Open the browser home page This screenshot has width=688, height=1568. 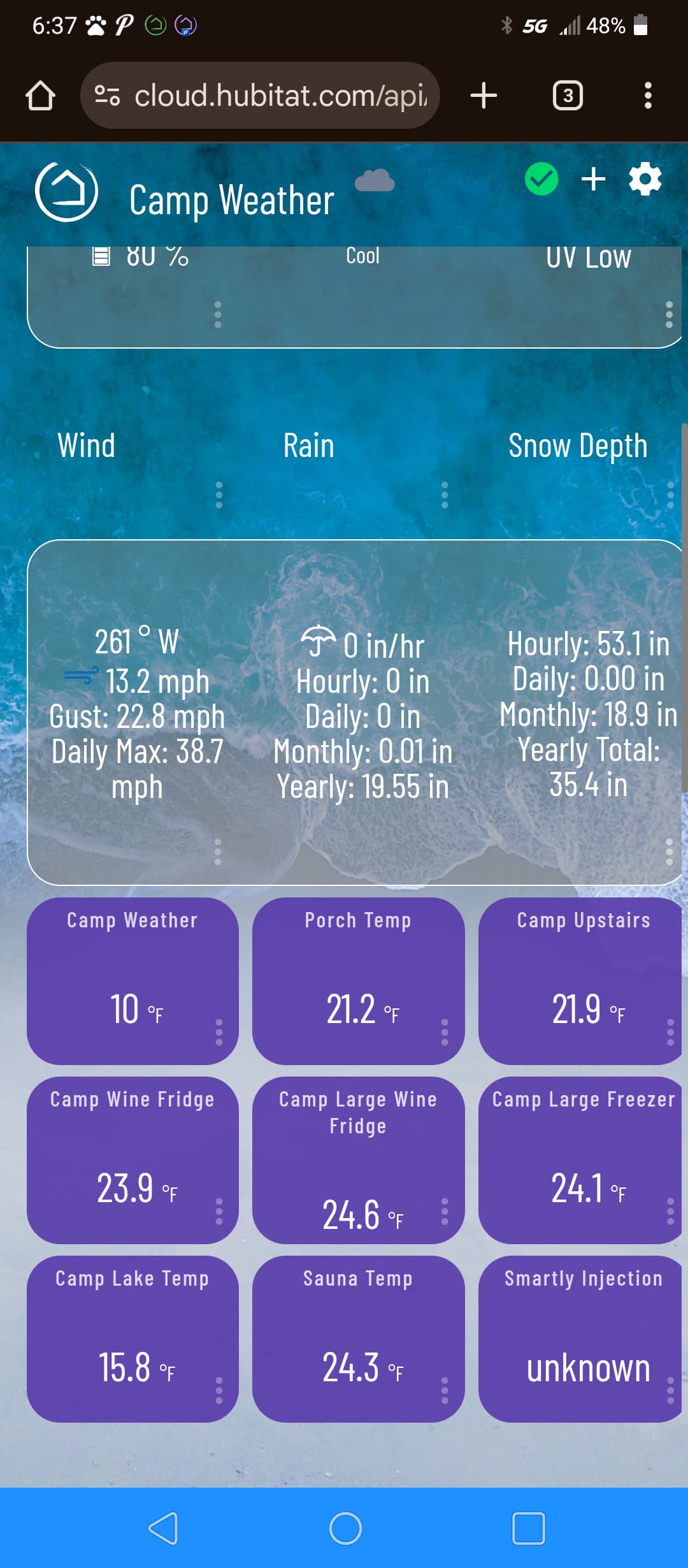point(40,96)
